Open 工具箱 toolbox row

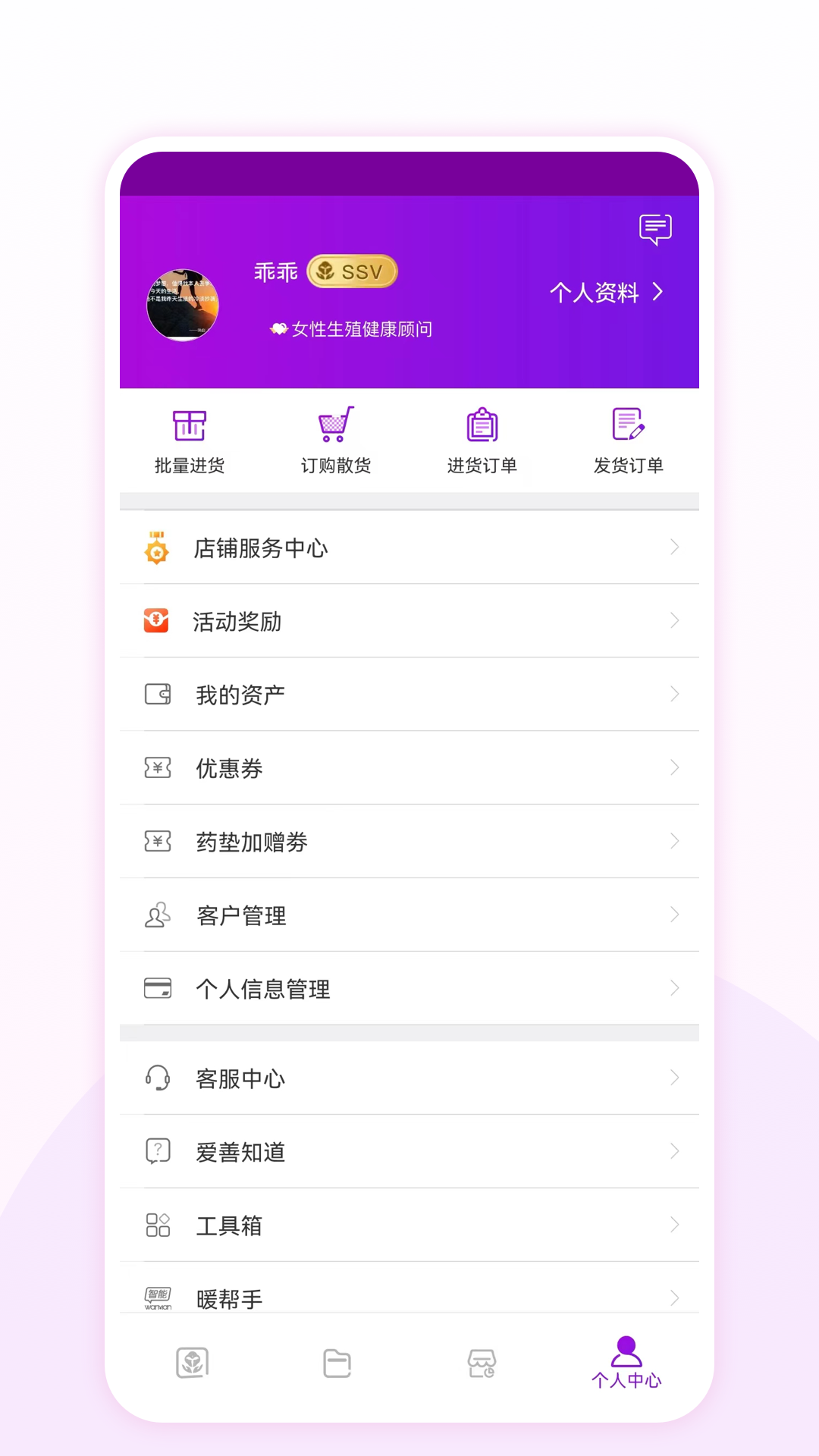409,1225
